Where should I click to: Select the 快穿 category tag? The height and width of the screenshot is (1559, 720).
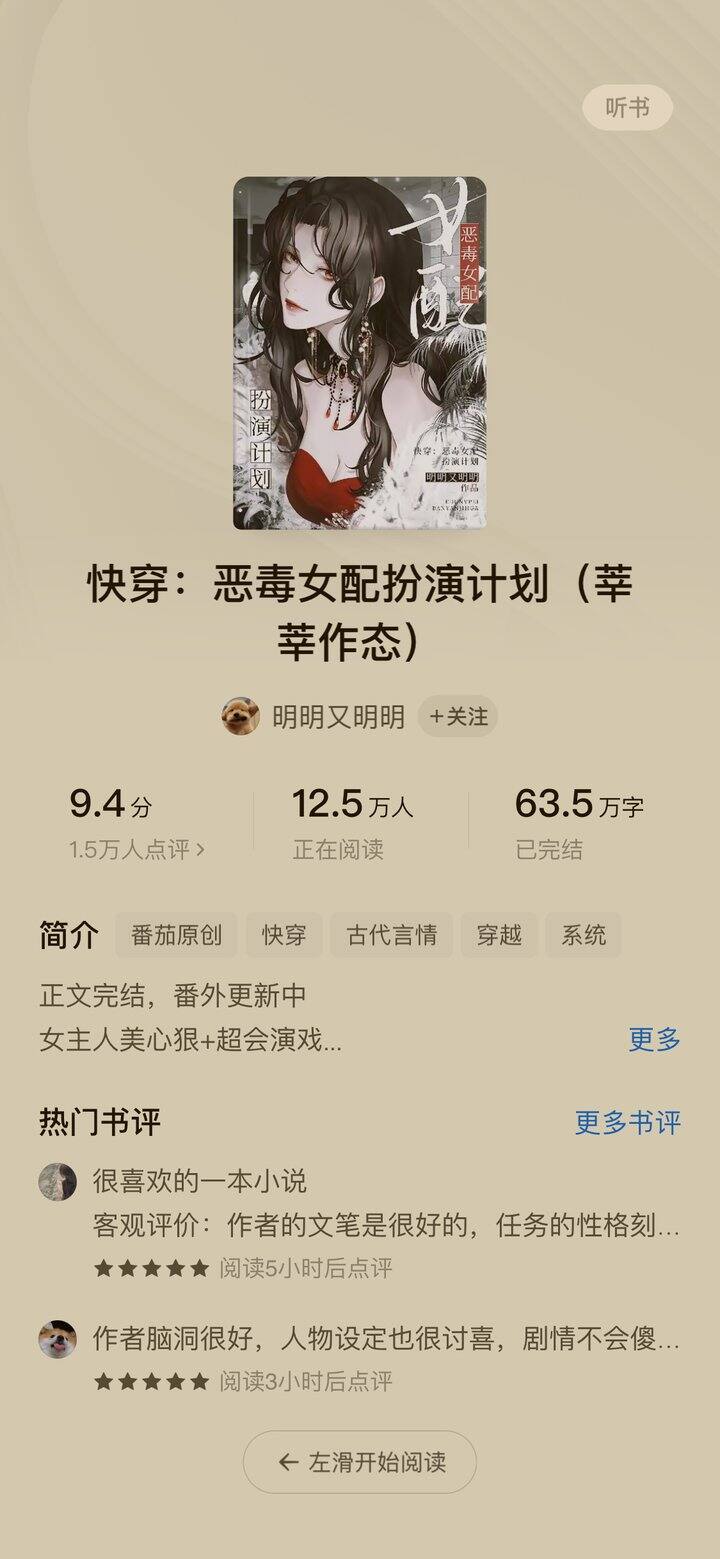click(283, 934)
